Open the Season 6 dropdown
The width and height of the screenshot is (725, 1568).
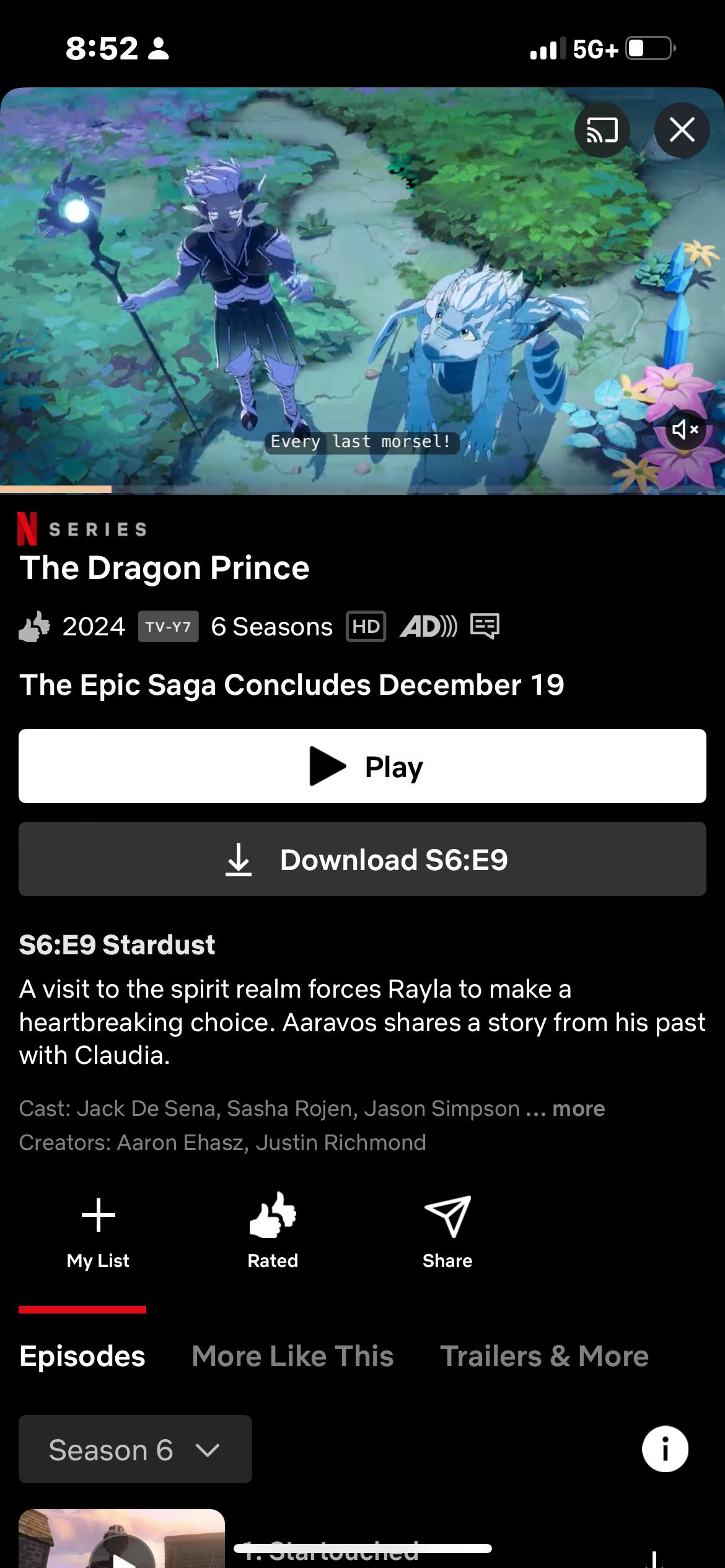point(135,1449)
